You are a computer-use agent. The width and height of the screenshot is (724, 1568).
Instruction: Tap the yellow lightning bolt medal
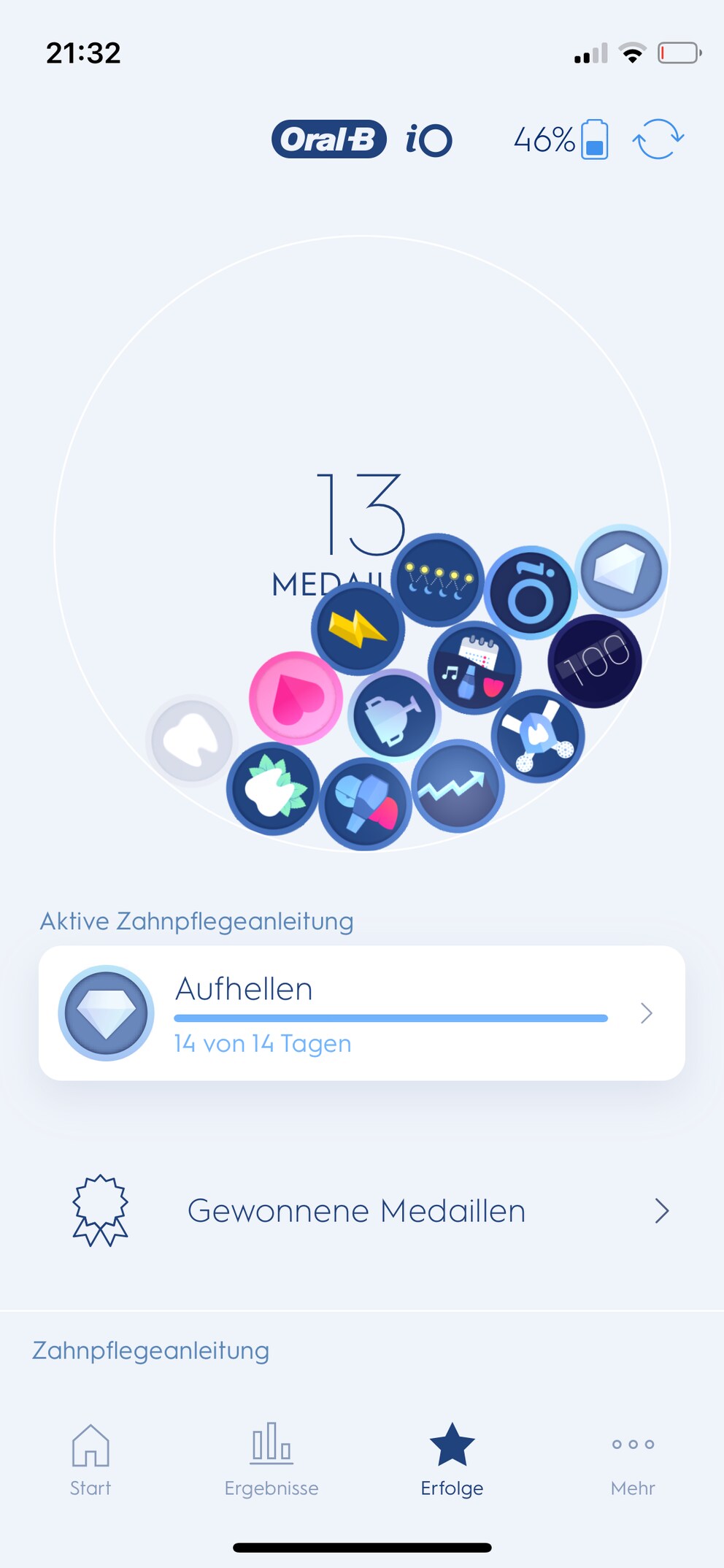pos(358,629)
